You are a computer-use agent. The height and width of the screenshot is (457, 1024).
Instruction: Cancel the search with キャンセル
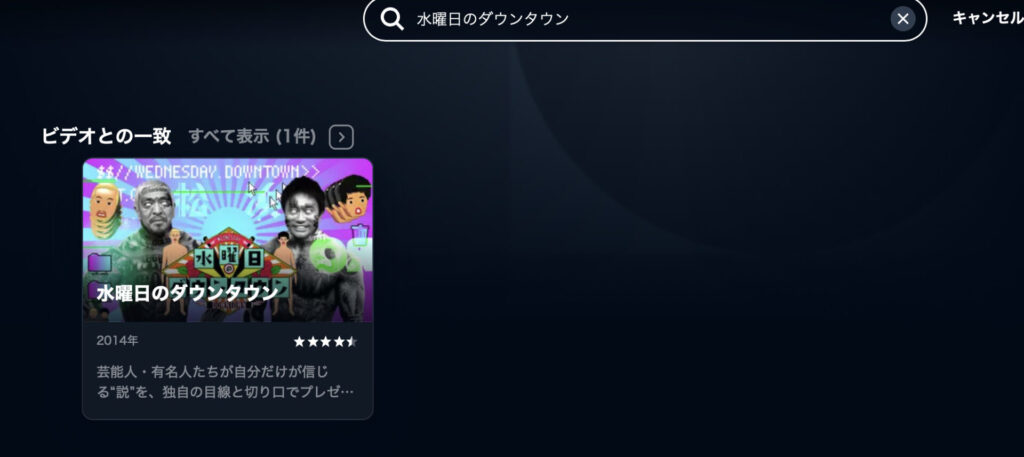(986, 18)
